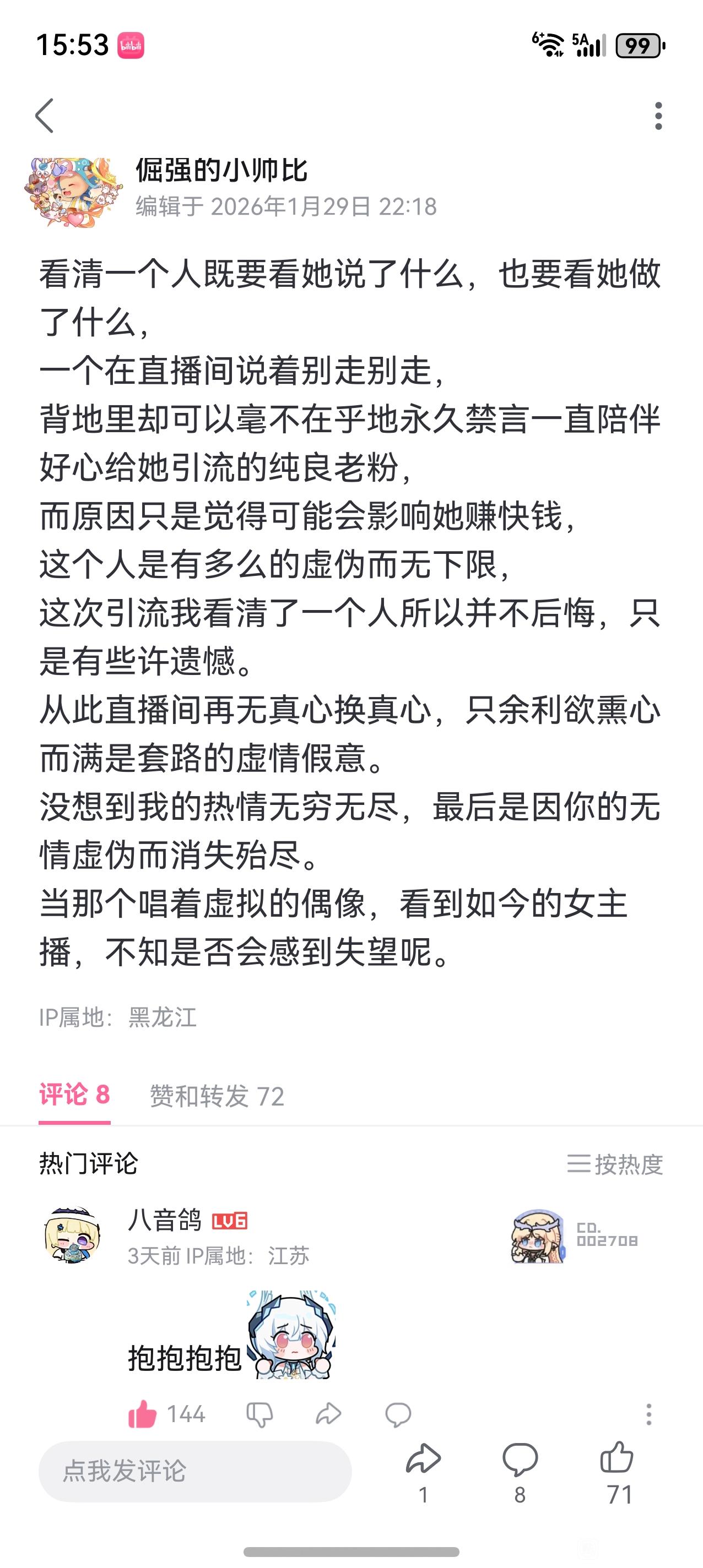Open 倔强的小帅比 username link
The width and height of the screenshot is (703, 1568).
point(221,170)
